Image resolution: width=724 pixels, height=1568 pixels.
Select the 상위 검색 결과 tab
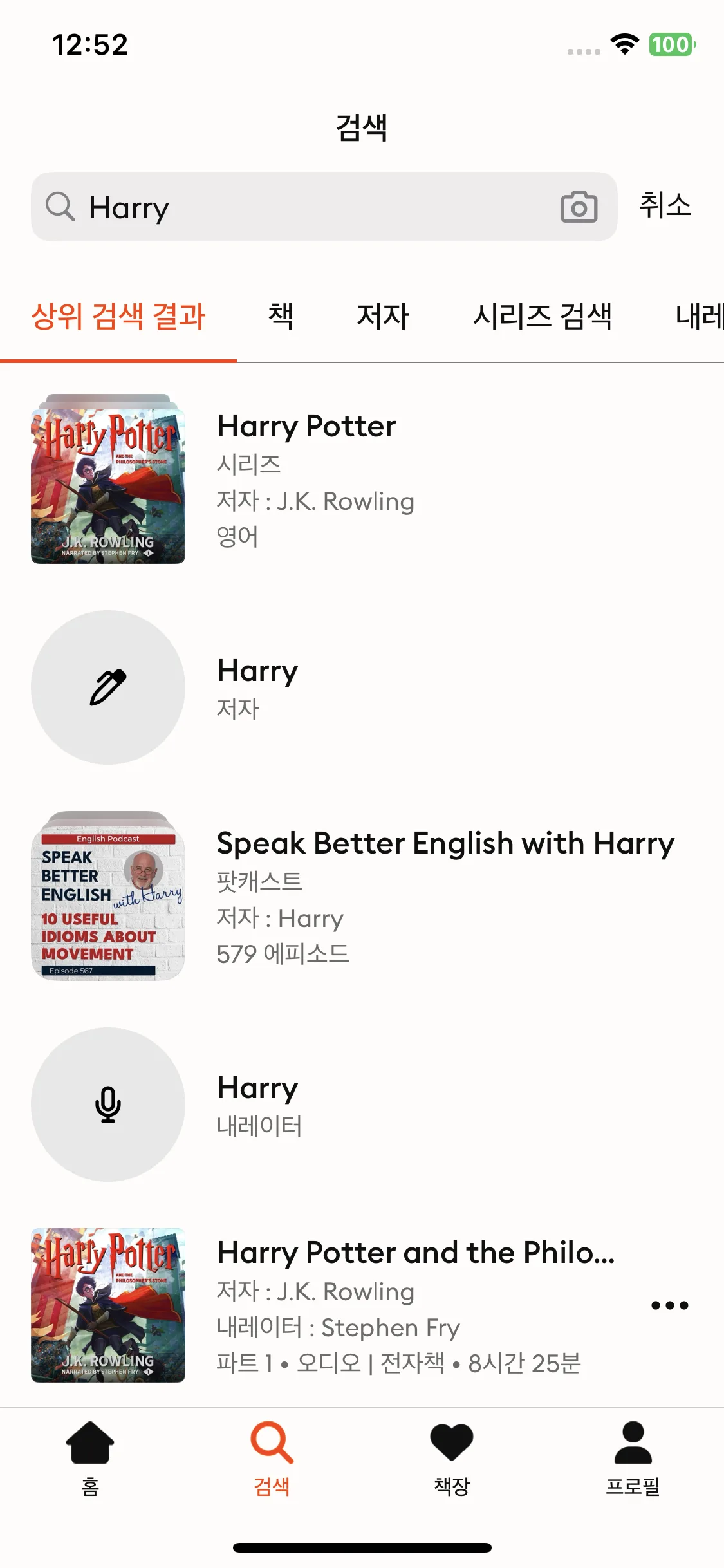[x=118, y=317]
